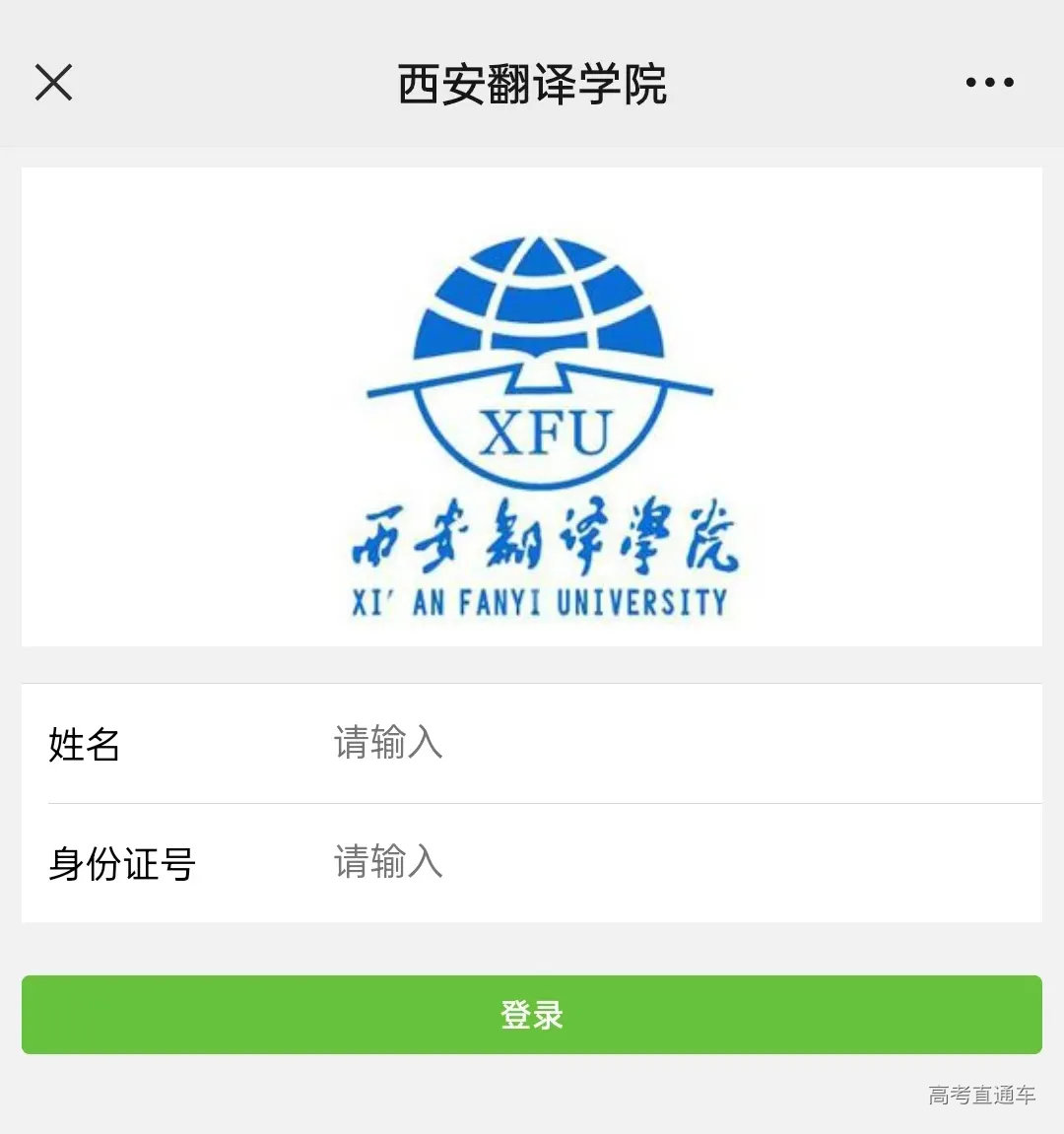Screen dimensions: 1064x1134
Task: Click the X close icon at top left
Action: click(54, 83)
